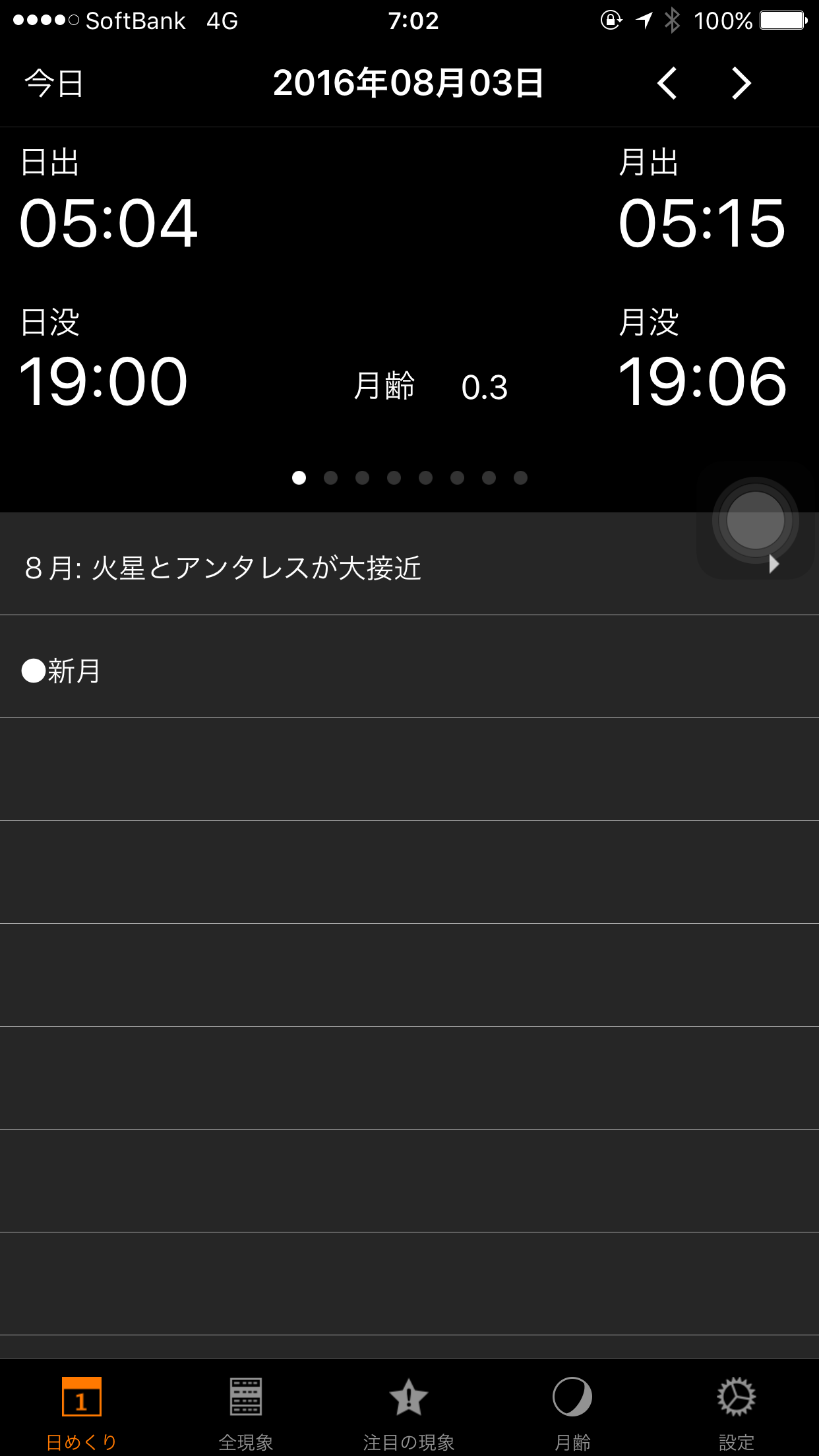
Task: Go to the next day arrow
Action: tap(742, 84)
